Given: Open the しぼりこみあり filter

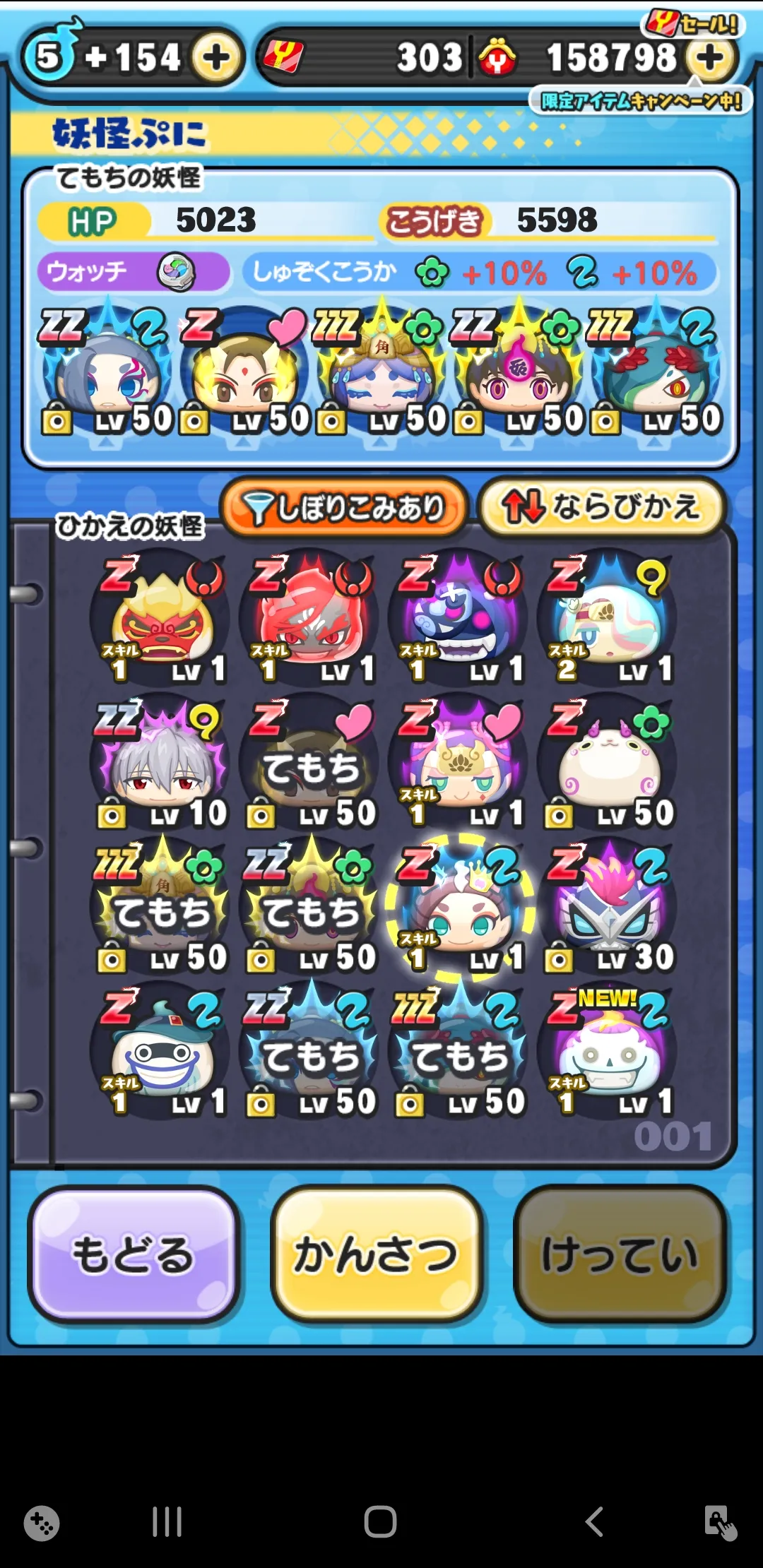Looking at the screenshot, I should [344, 507].
